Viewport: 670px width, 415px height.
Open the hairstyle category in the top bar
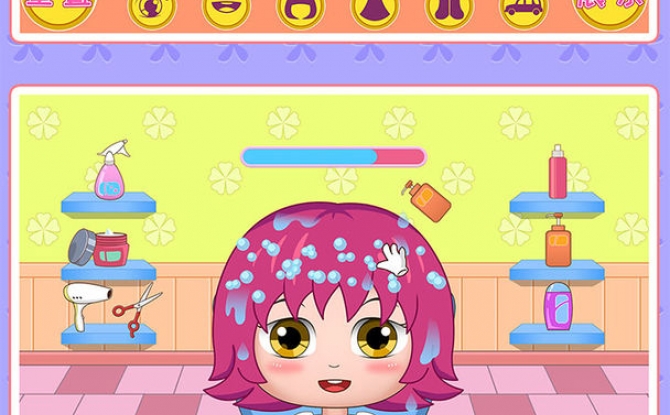coord(301,10)
